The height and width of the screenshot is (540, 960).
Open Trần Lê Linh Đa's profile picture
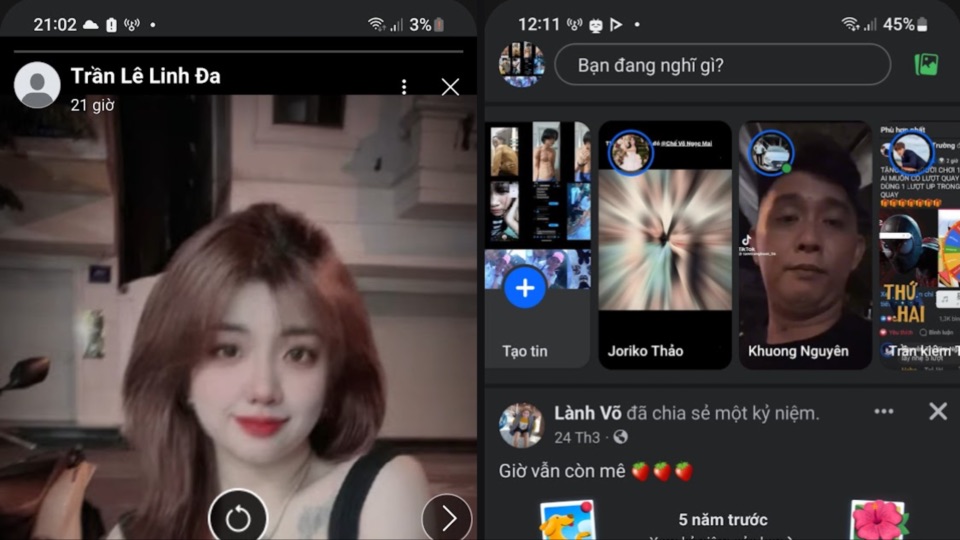tap(37, 85)
